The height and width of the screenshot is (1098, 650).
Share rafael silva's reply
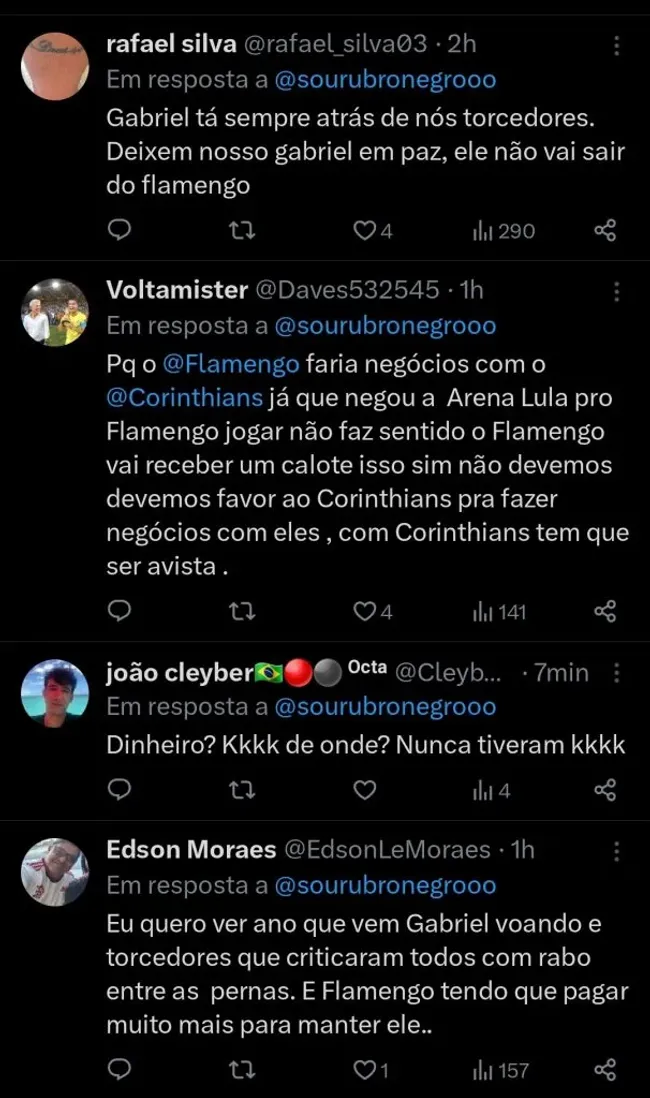(605, 231)
